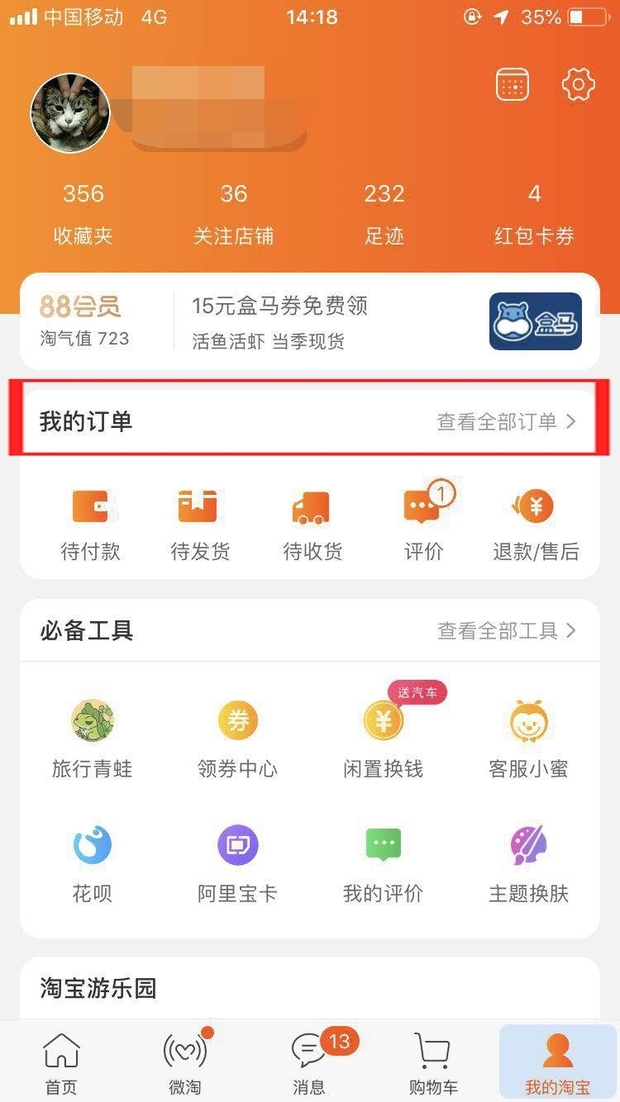The height and width of the screenshot is (1102, 620).
Task: Open 评价 reviews with badge
Action: click(x=423, y=524)
